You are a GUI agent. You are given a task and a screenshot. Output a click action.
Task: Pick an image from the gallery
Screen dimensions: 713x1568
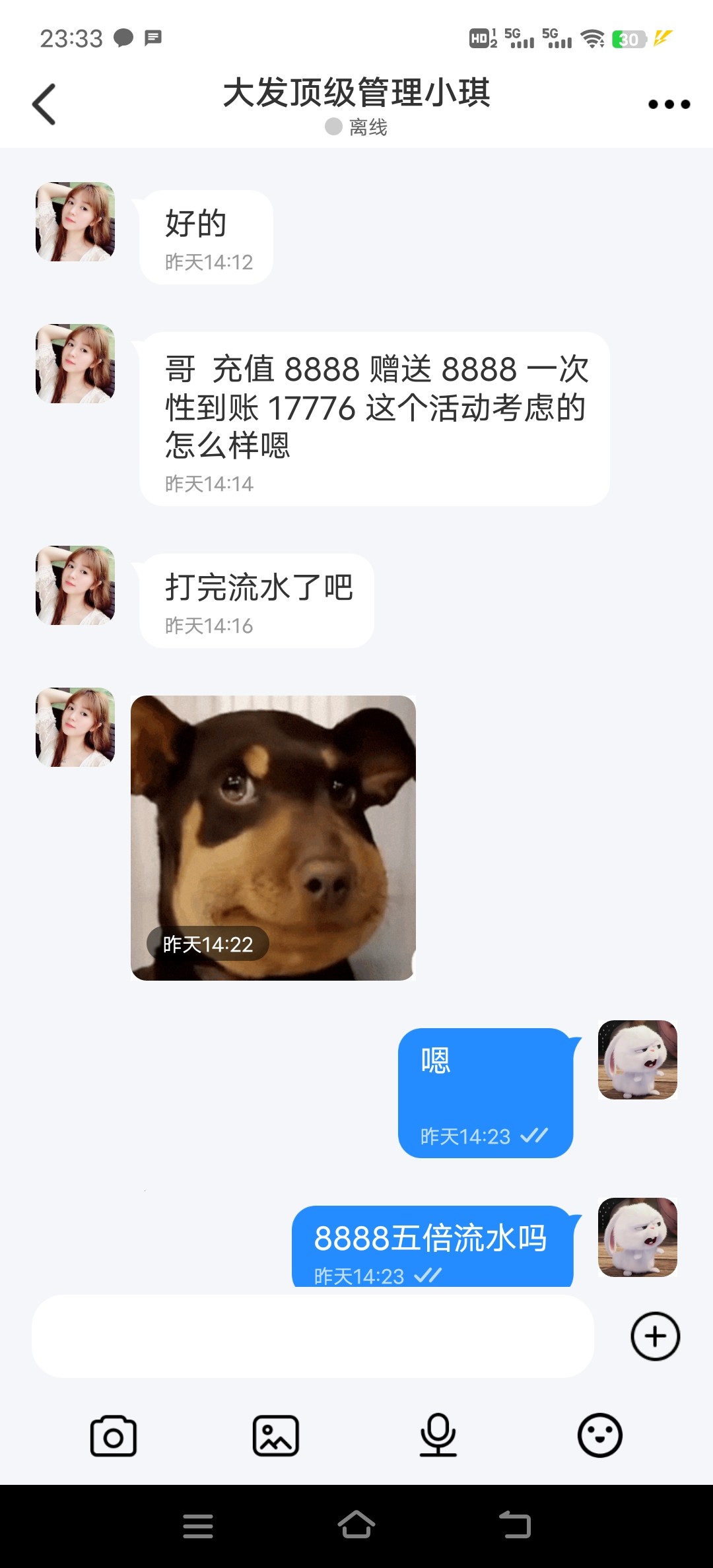276,1435
